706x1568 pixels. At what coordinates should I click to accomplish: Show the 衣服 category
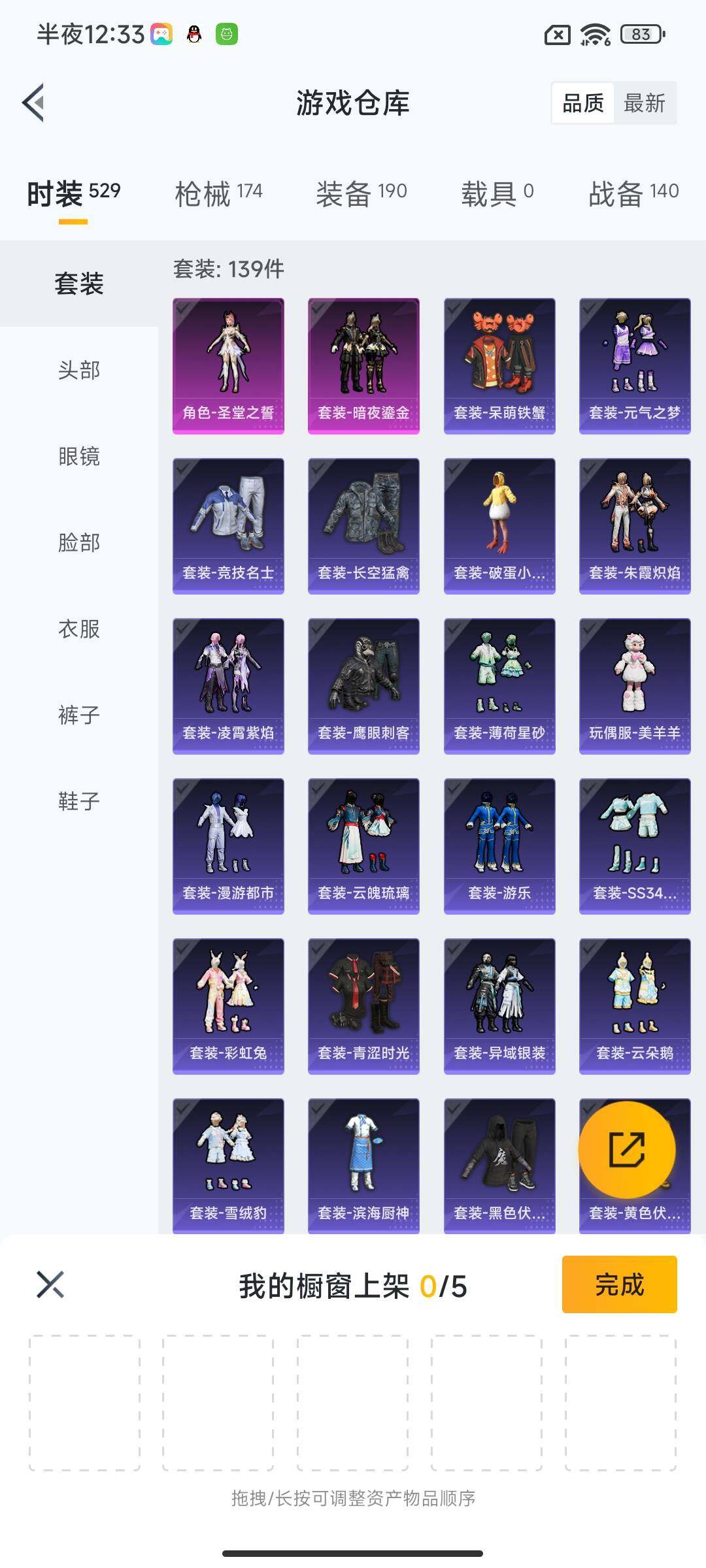click(x=79, y=629)
